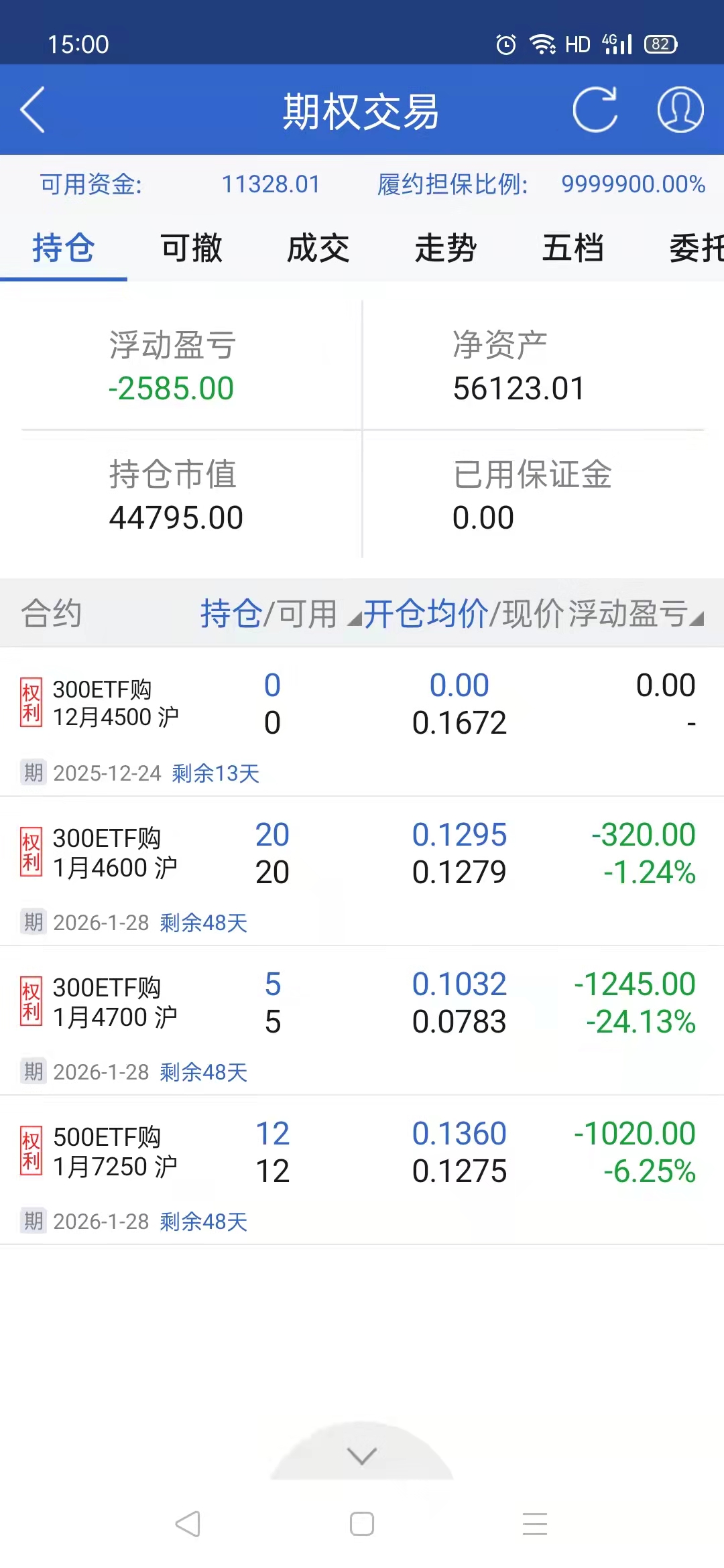Select the 持仓 tab
This screenshot has width=724, height=1568.
64,249
